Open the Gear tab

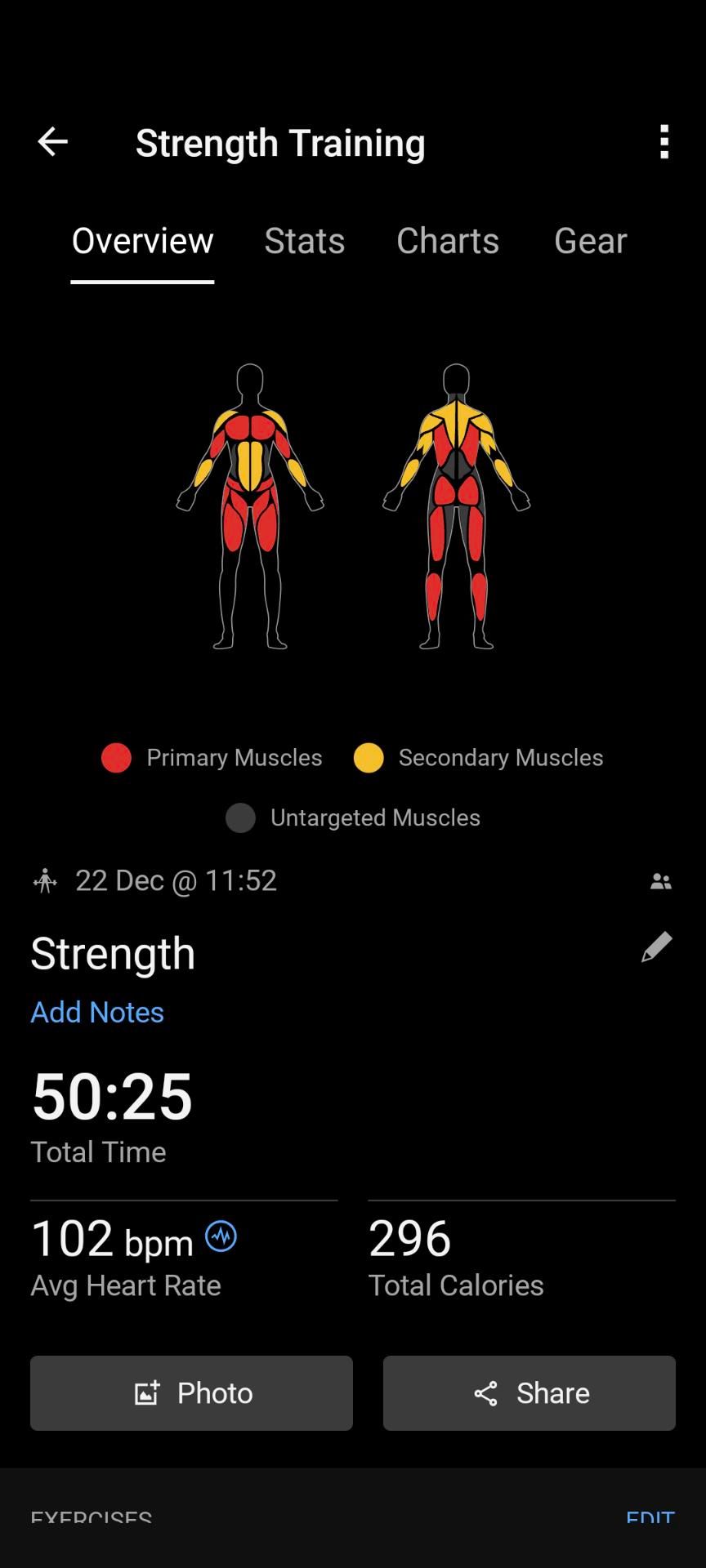pyautogui.click(x=590, y=241)
